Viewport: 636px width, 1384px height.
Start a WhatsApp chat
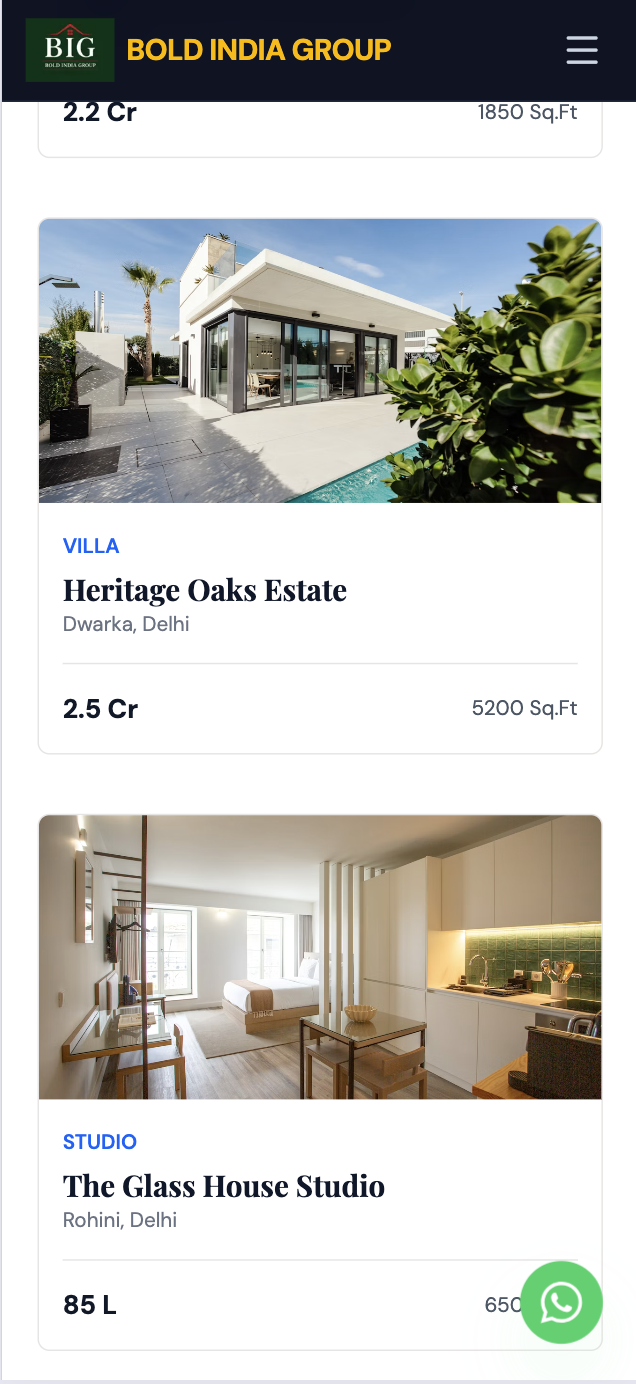pos(561,1302)
